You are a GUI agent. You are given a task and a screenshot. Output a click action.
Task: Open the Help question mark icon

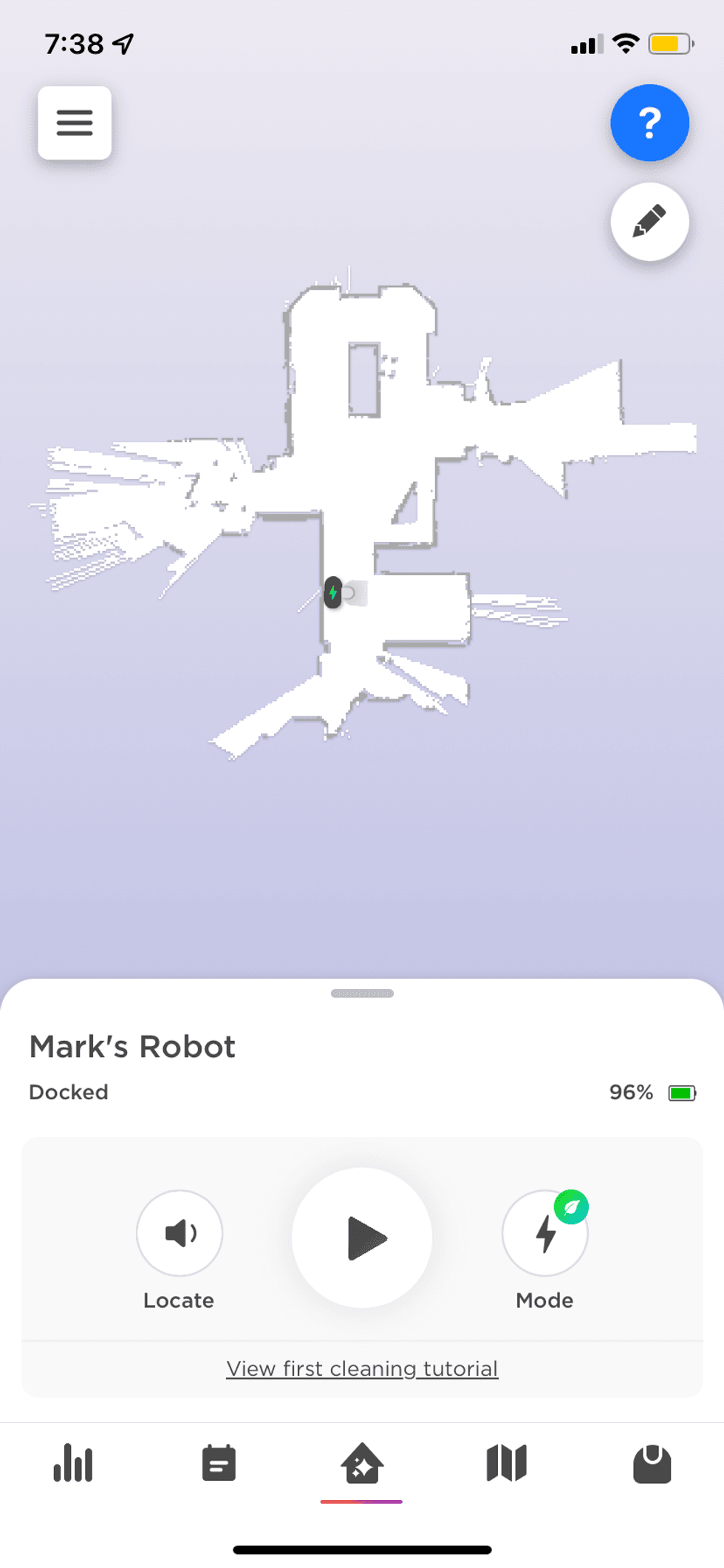pos(649,123)
